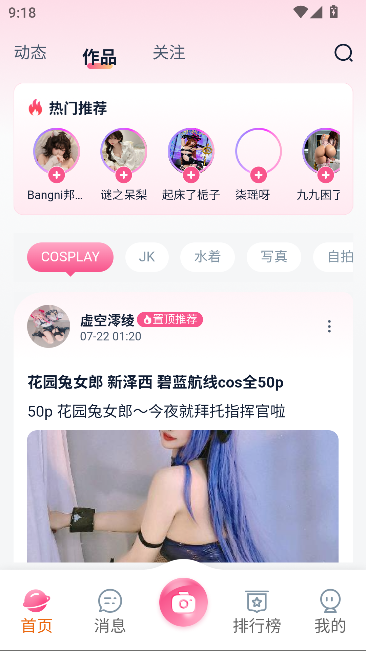View 虚空澪绫's profile avatar
The image size is (366, 651).
[x=49, y=326]
